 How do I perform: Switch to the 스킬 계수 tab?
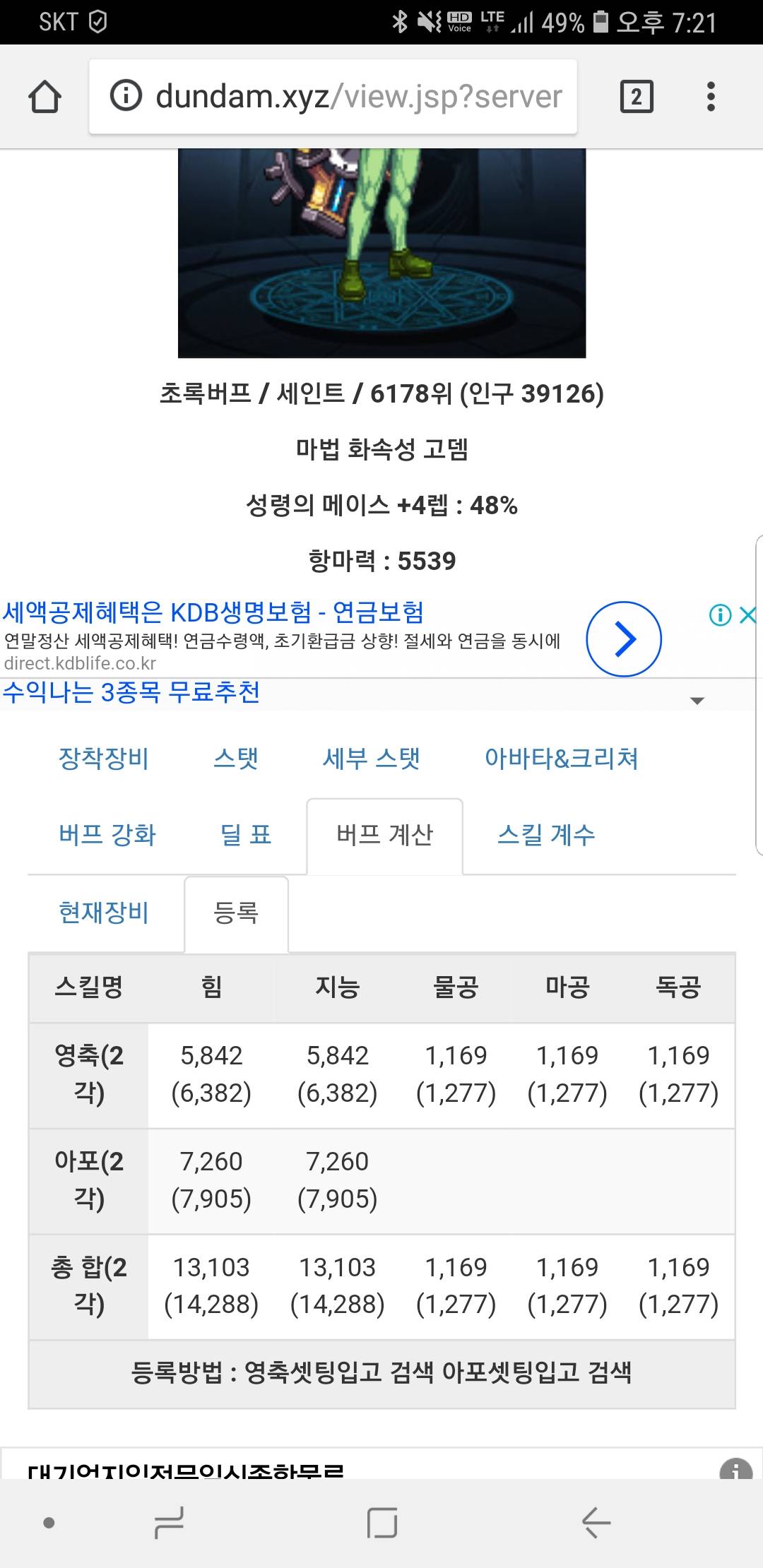546,835
